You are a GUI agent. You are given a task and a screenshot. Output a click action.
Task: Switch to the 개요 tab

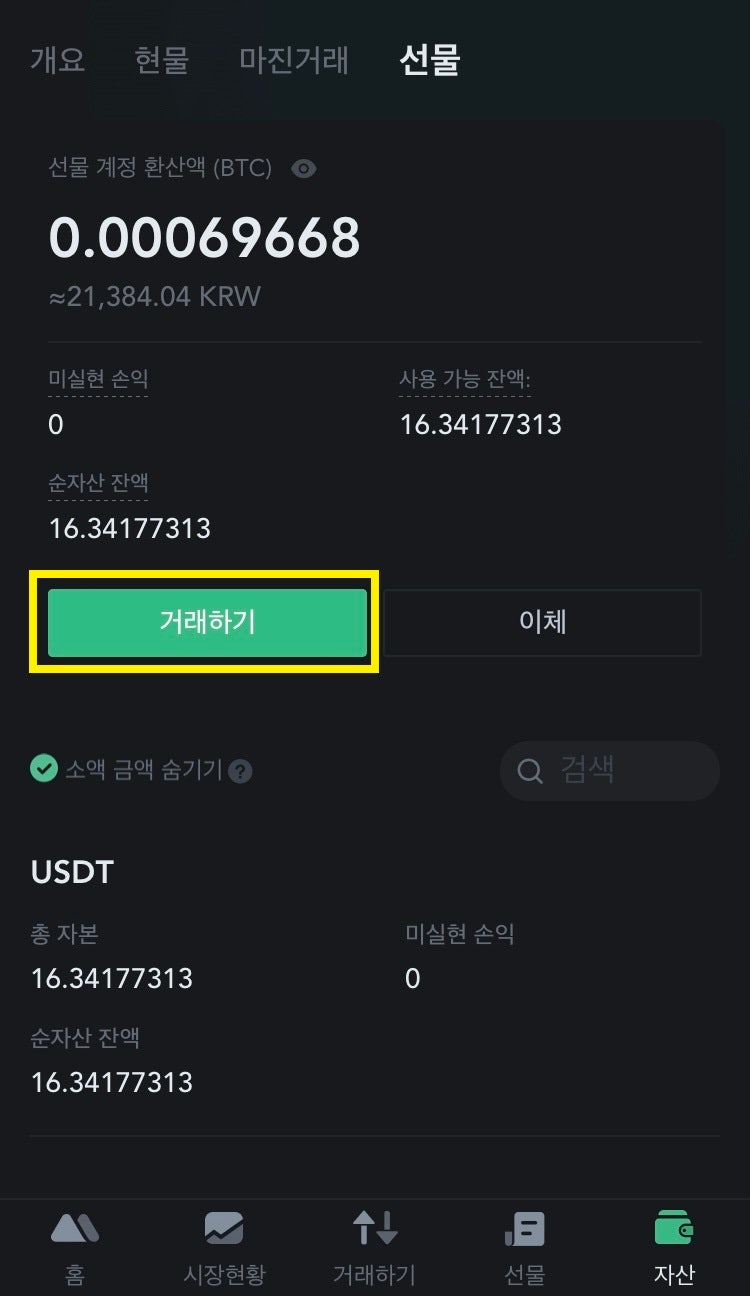click(x=58, y=60)
